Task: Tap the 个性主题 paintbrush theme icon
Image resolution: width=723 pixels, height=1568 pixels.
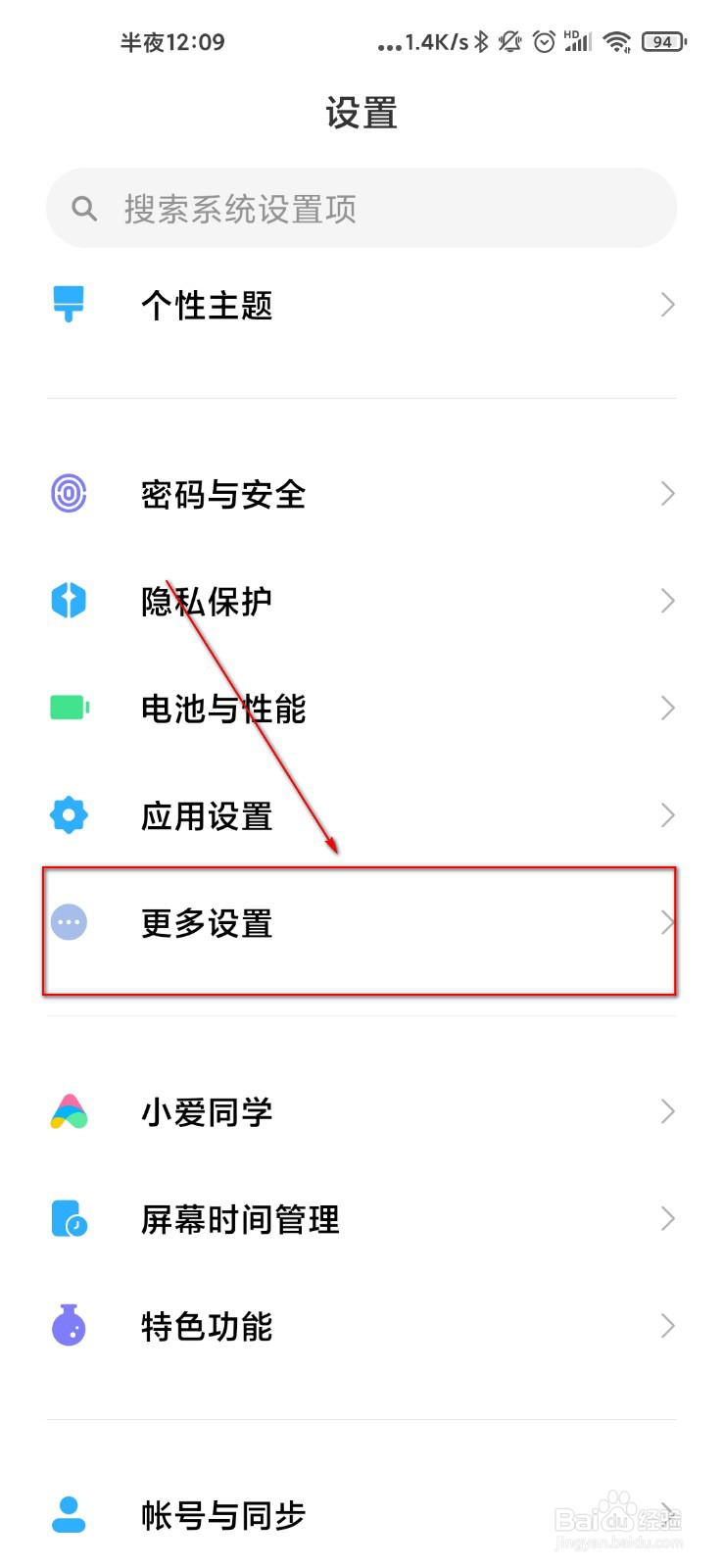Action: (68, 305)
